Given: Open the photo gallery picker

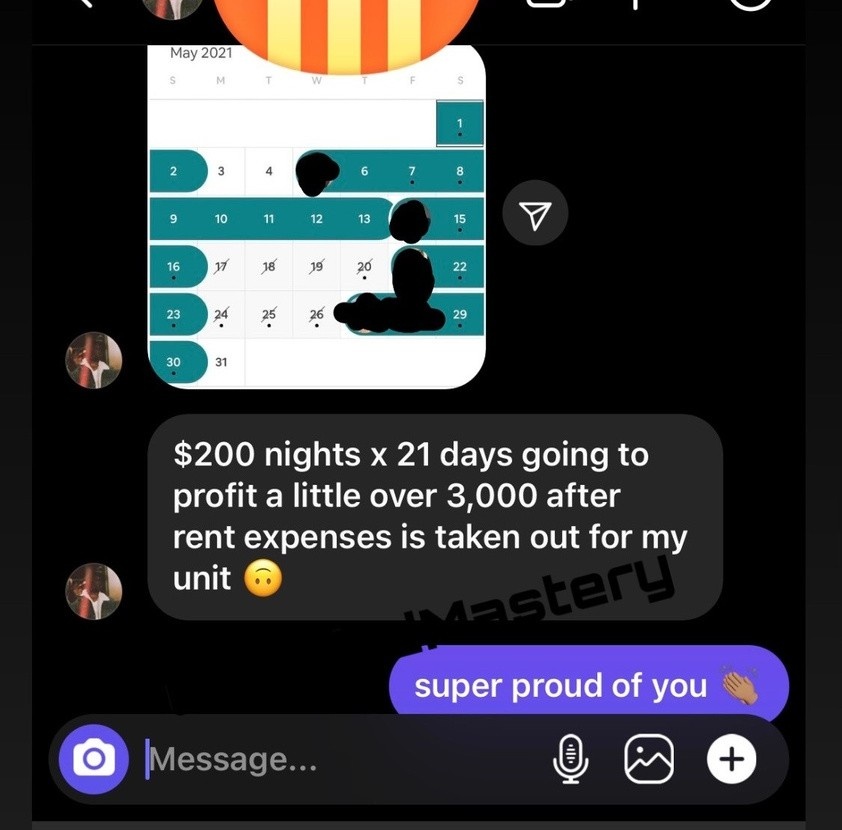Looking at the screenshot, I should pyautogui.click(x=649, y=760).
